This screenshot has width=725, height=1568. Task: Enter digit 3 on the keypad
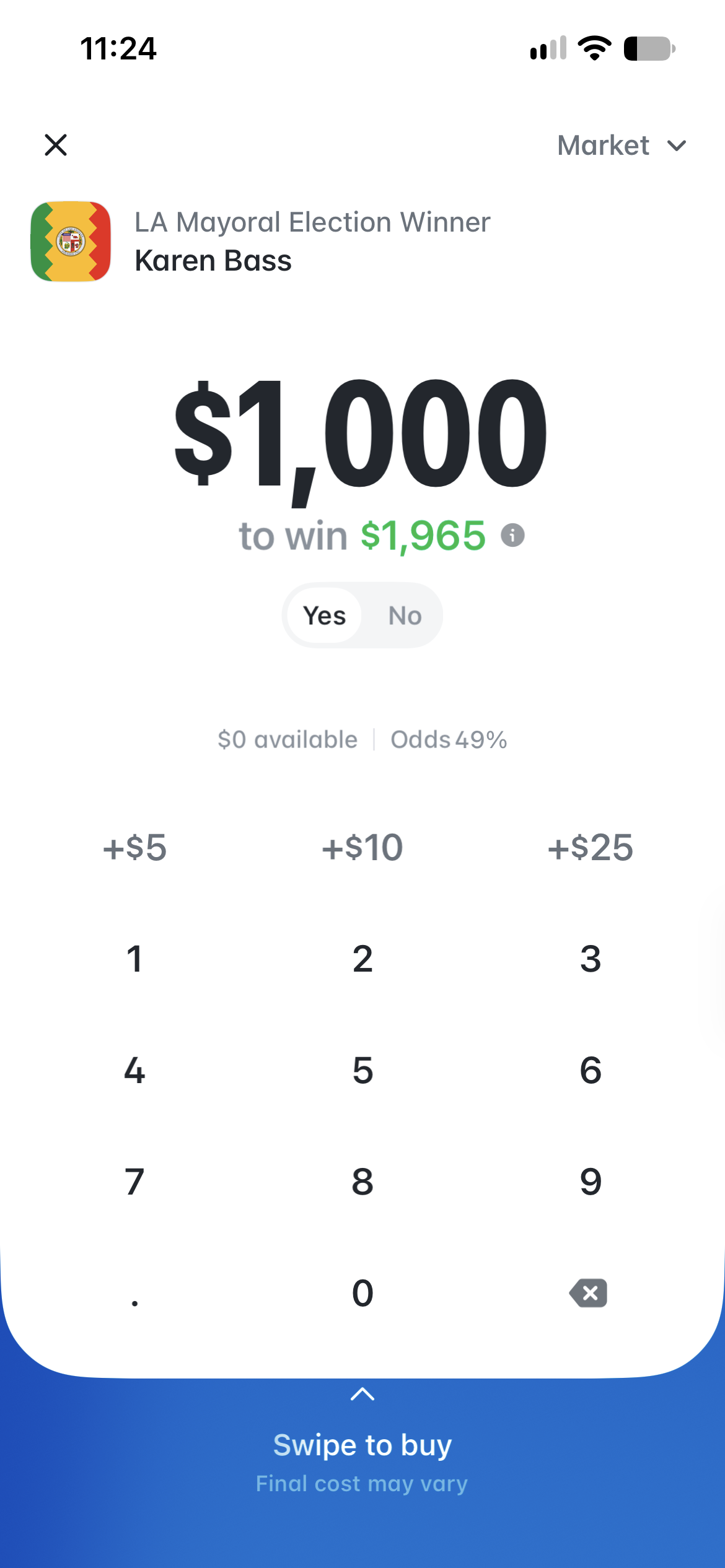click(x=591, y=959)
